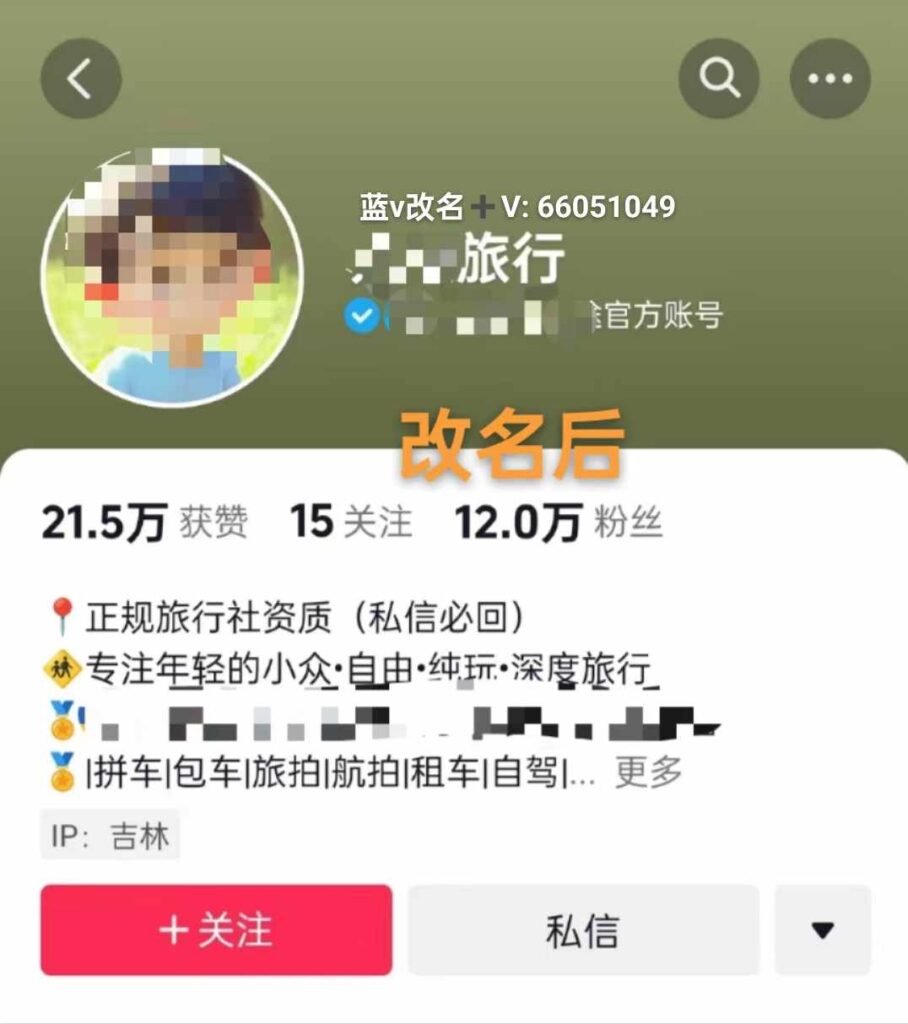Expand the bio with 更多
Viewport: 908px width, 1024px height.
pyautogui.click(x=648, y=771)
